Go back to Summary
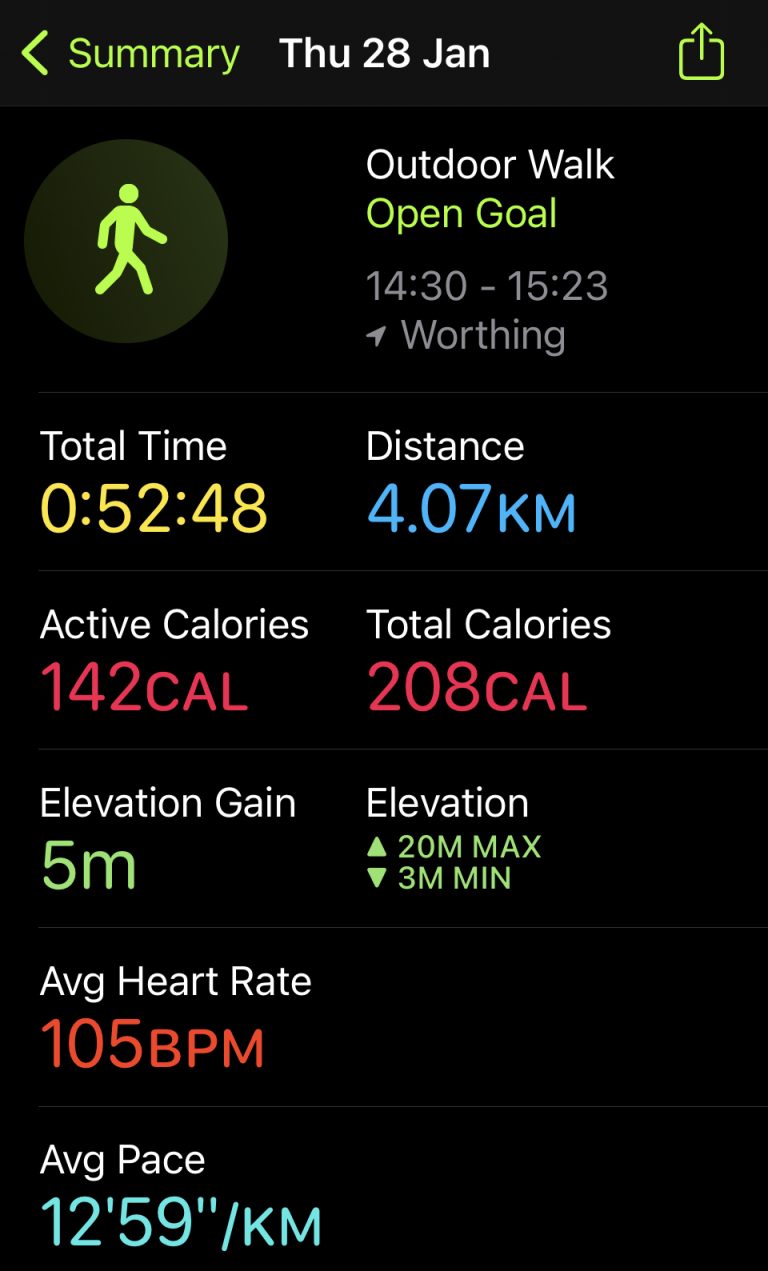The image size is (768, 1271). 130,53
